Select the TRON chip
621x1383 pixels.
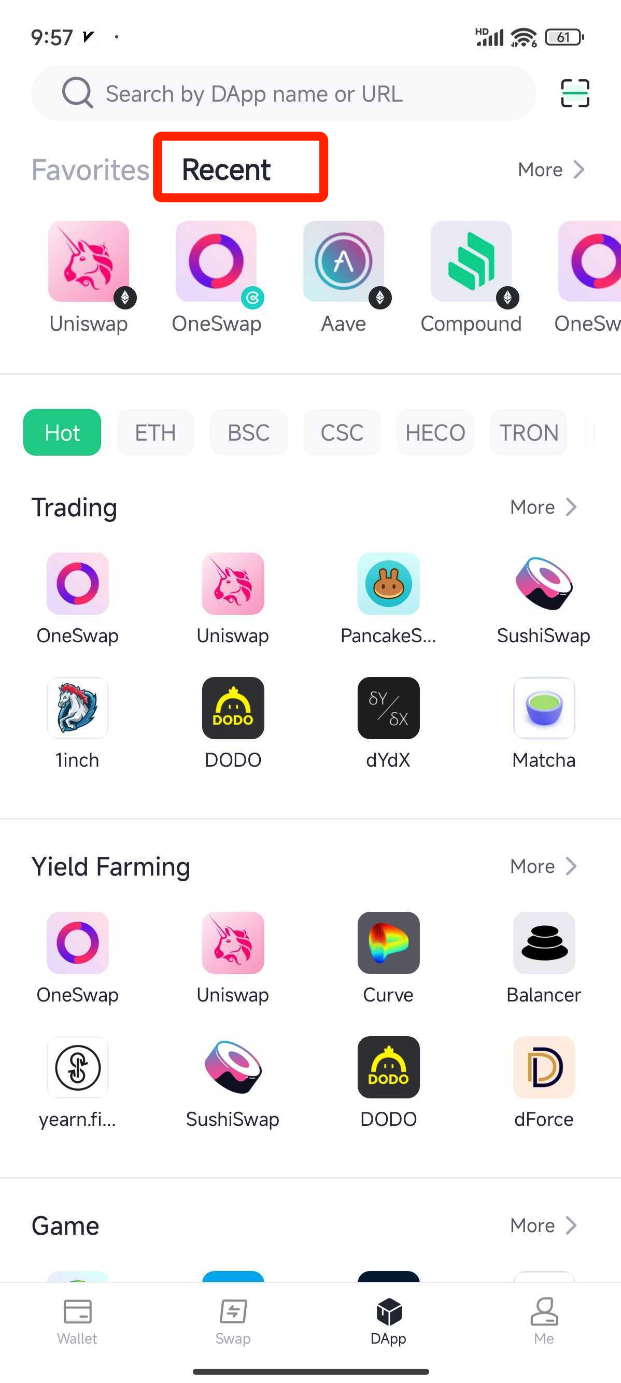tap(529, 433)
